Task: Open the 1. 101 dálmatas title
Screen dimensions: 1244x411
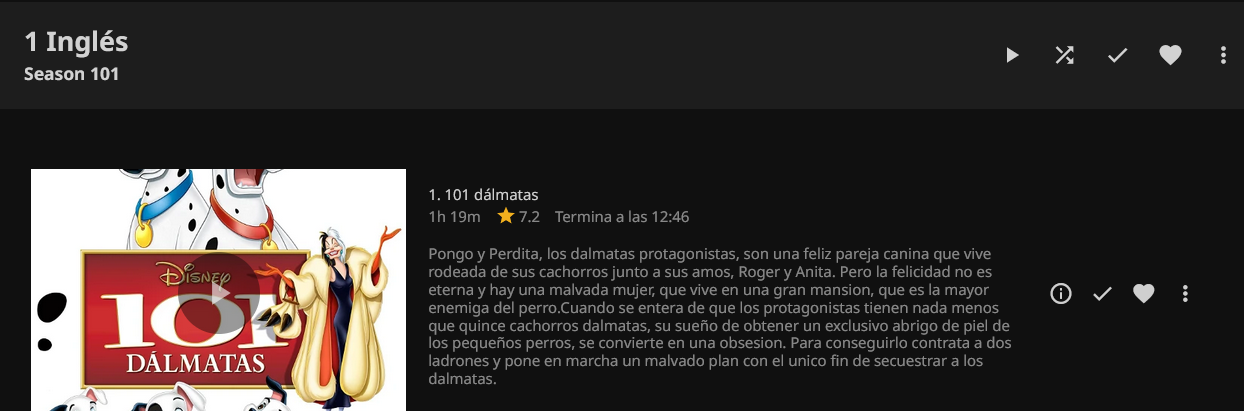Action: (483, 194)
